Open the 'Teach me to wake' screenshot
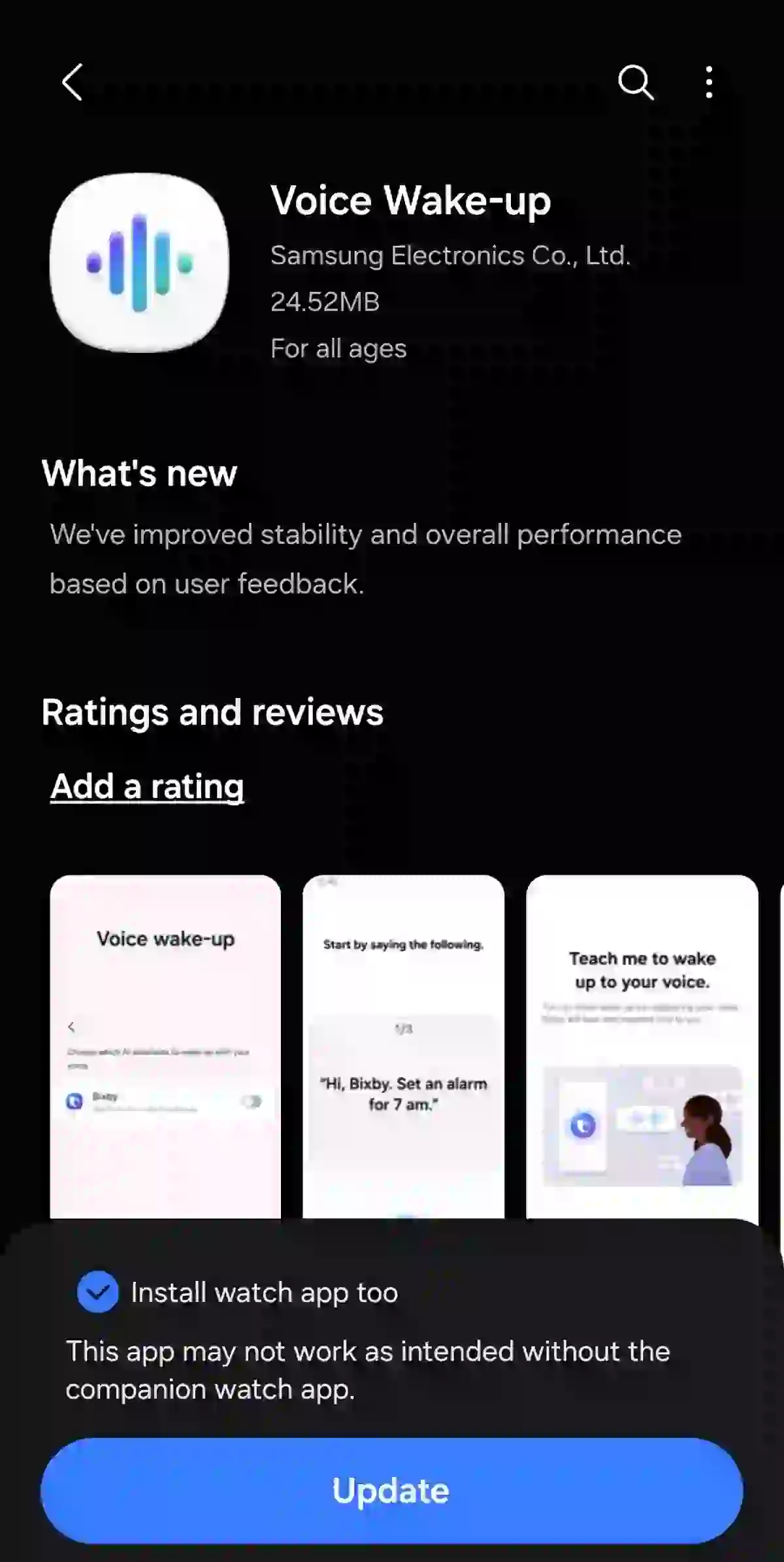The image size is (784, 1562). point(642,1046)
